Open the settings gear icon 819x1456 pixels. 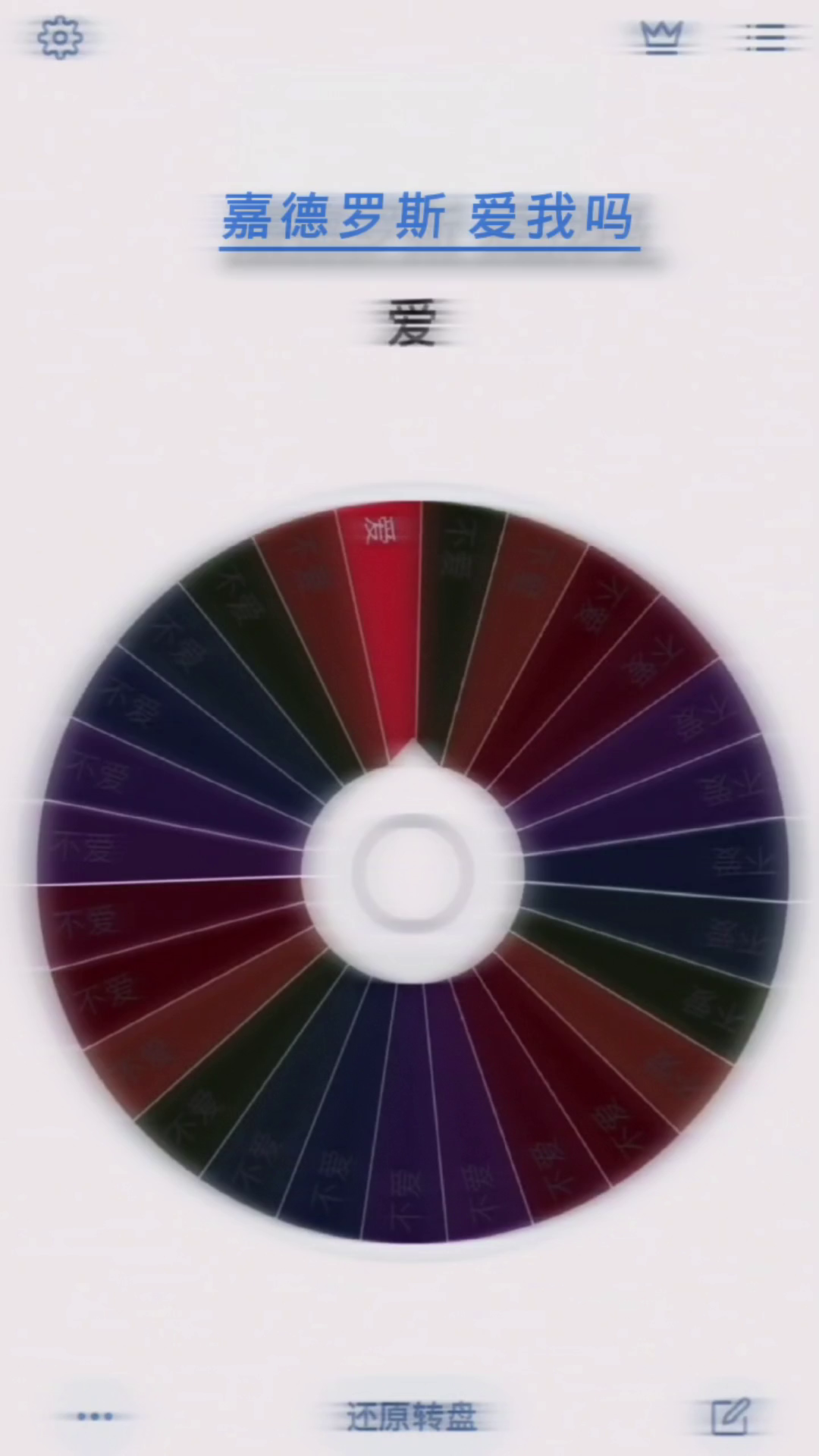click(59, 38)
